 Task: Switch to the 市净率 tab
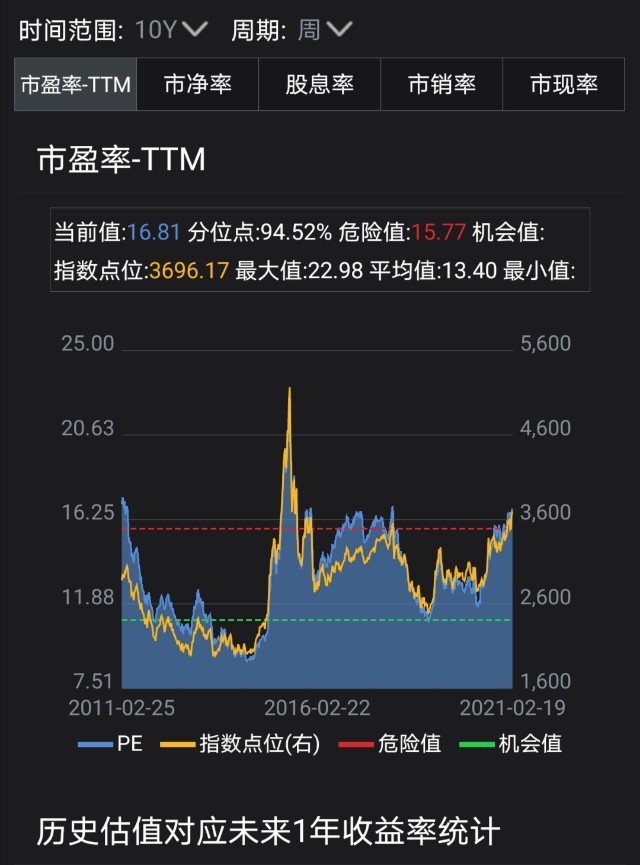(x=198, y=85)
